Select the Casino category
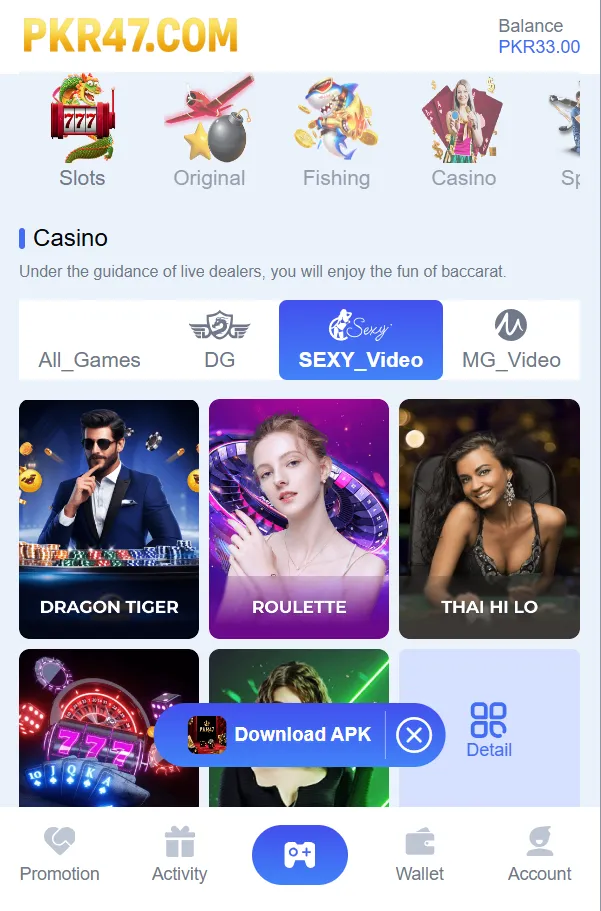This screenshot has width=601, height=911. pyautogui.click(x=463, y=135)
